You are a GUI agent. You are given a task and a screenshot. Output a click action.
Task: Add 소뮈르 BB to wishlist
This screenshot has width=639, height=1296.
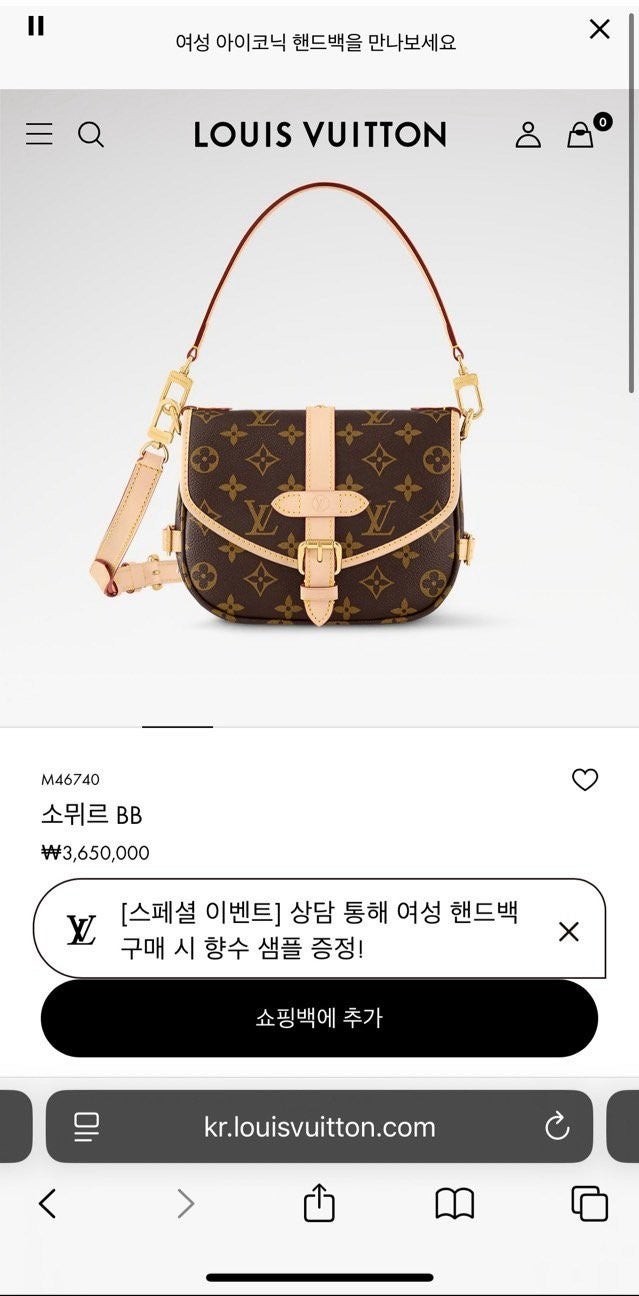pos(585,780)
